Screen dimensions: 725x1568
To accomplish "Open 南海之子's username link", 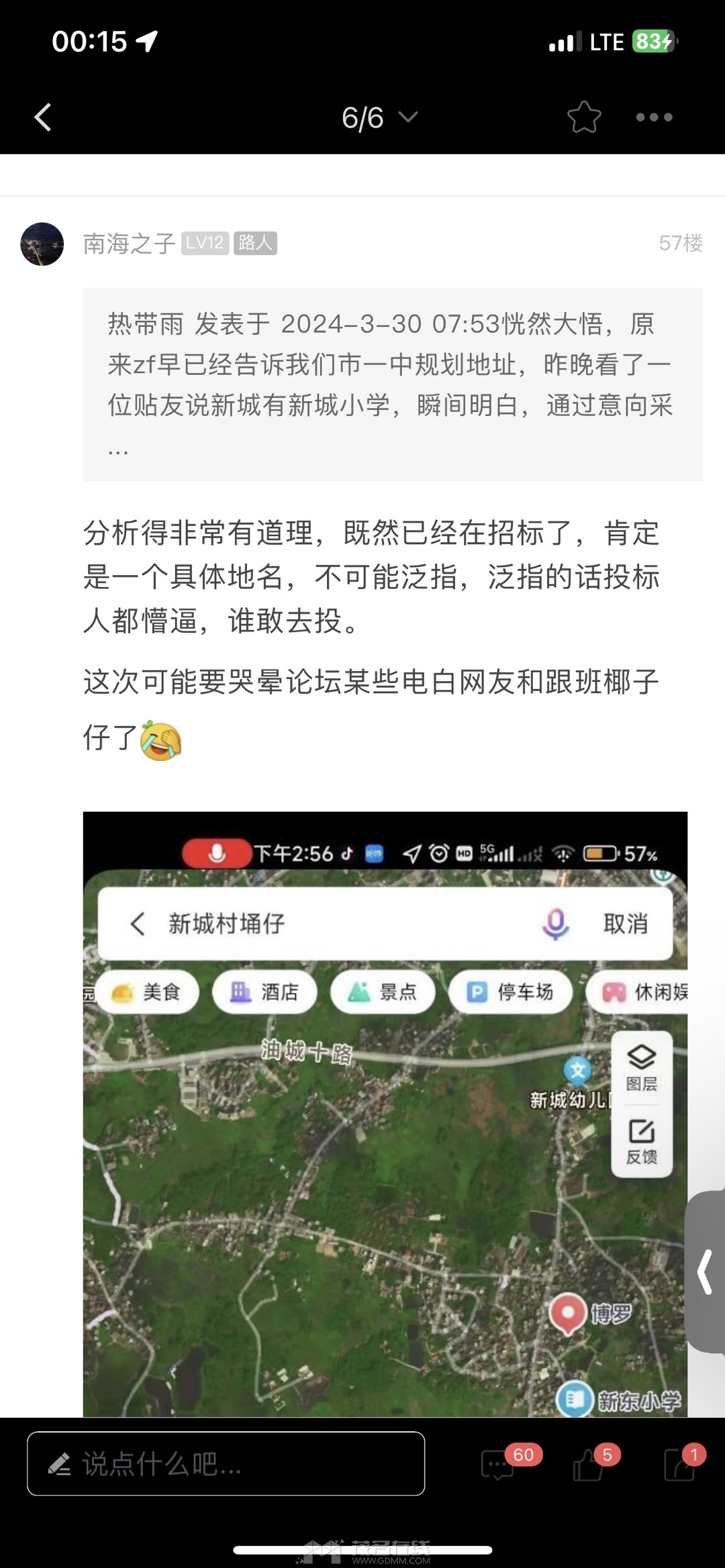I will pos(129,244).
